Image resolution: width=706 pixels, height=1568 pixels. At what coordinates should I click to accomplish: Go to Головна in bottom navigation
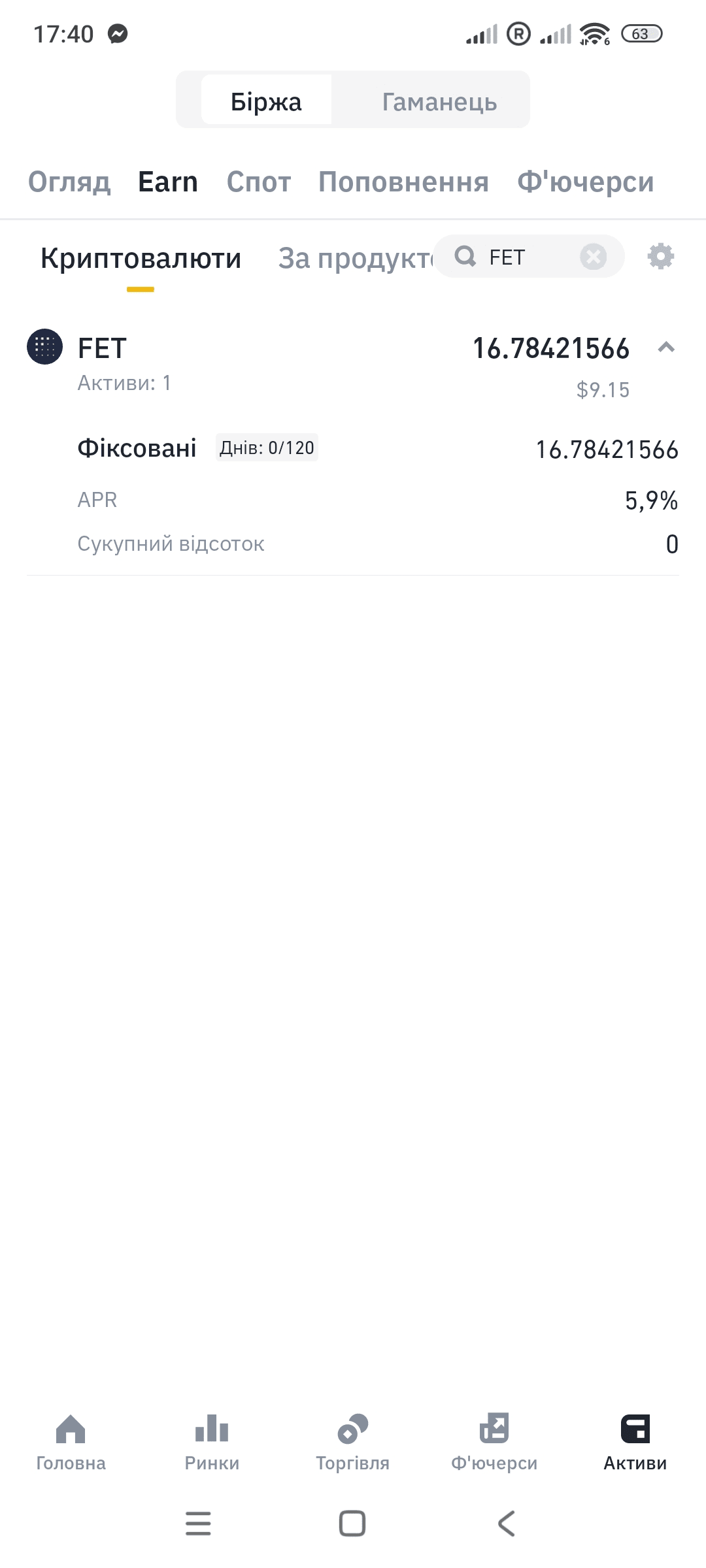(x=71, y=1443)
